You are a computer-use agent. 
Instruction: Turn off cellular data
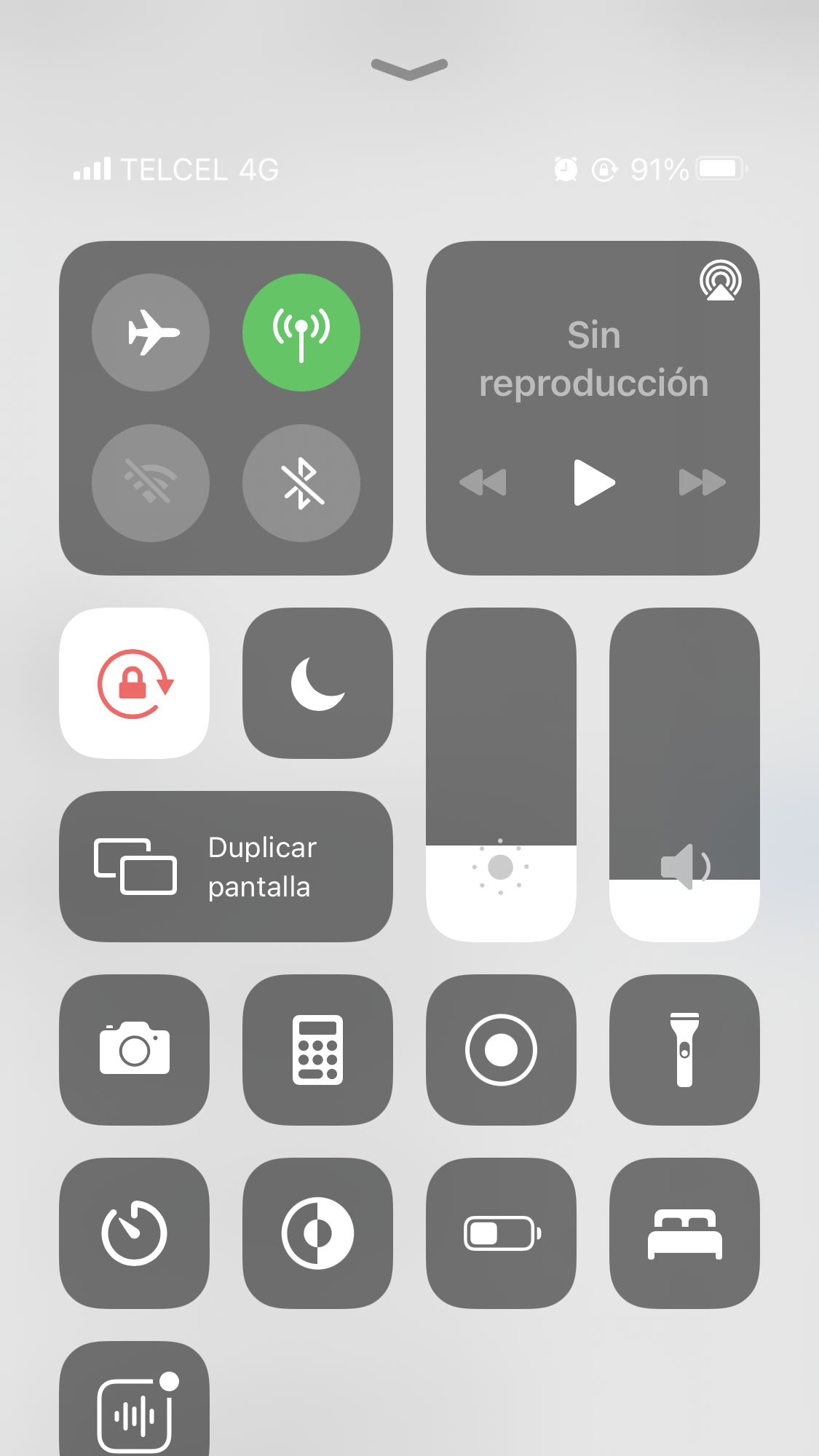301,333
